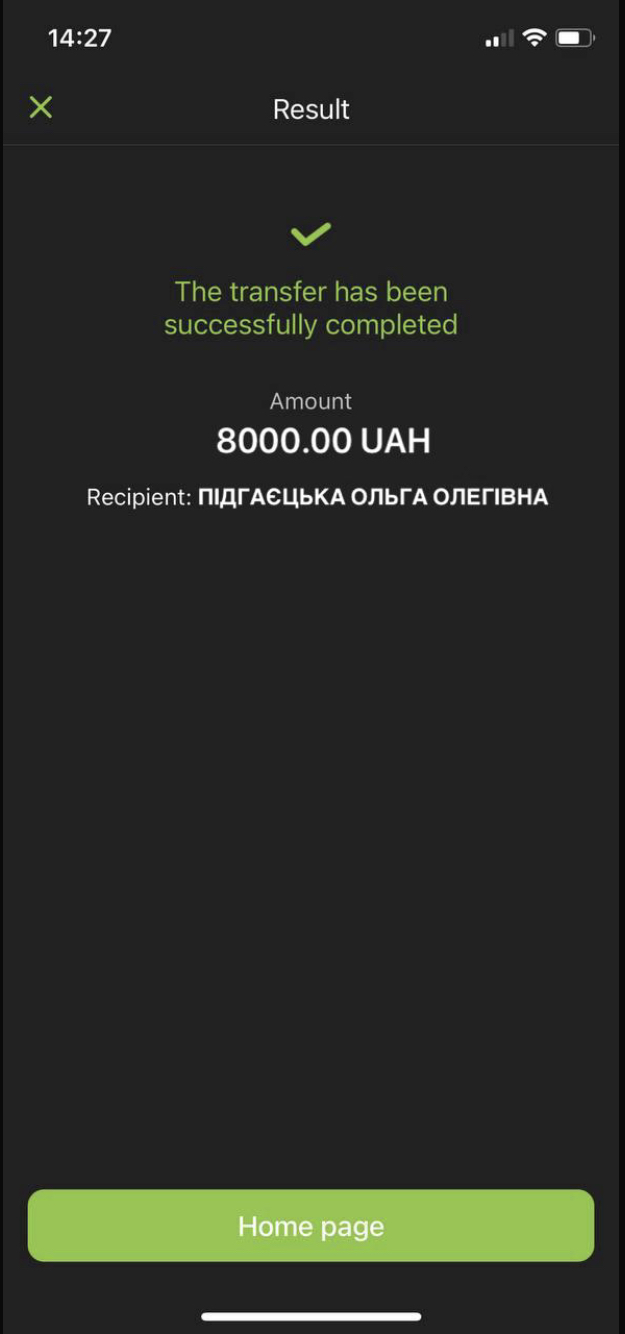Close the transfer result screen
625x1334 pixels.
click(40, 107)
